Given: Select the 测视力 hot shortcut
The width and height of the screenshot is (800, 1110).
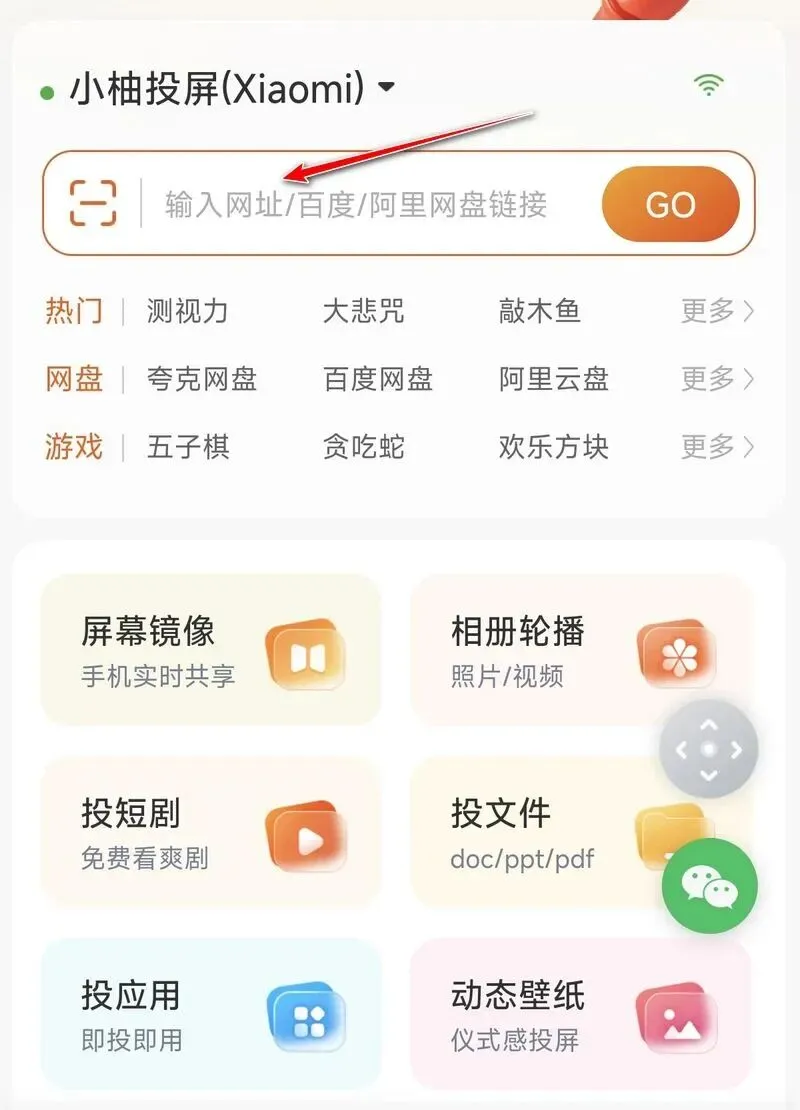Looking at the screenshot, I should (x=188, y=311).
